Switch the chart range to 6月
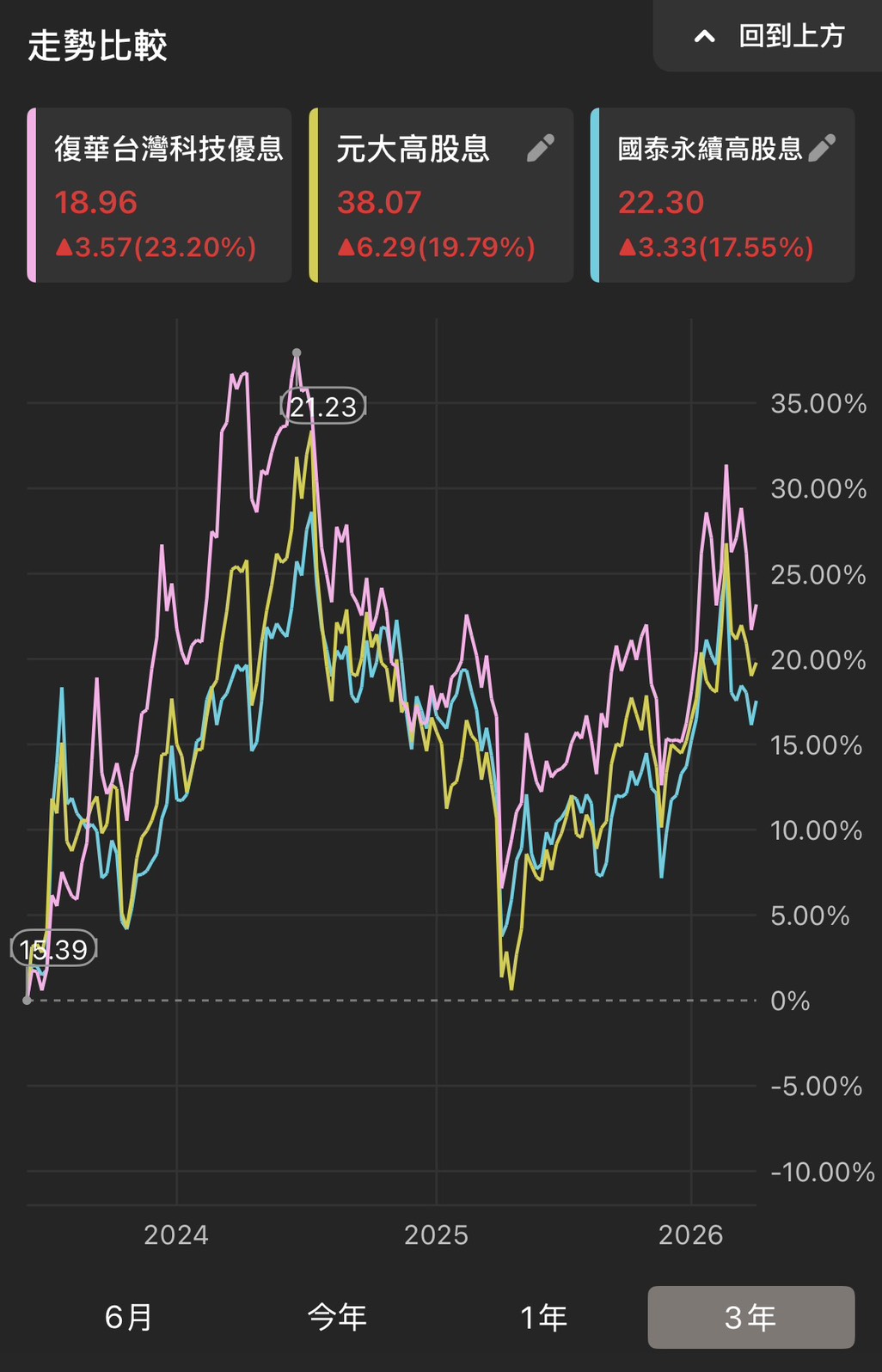 pos(129,1316)
